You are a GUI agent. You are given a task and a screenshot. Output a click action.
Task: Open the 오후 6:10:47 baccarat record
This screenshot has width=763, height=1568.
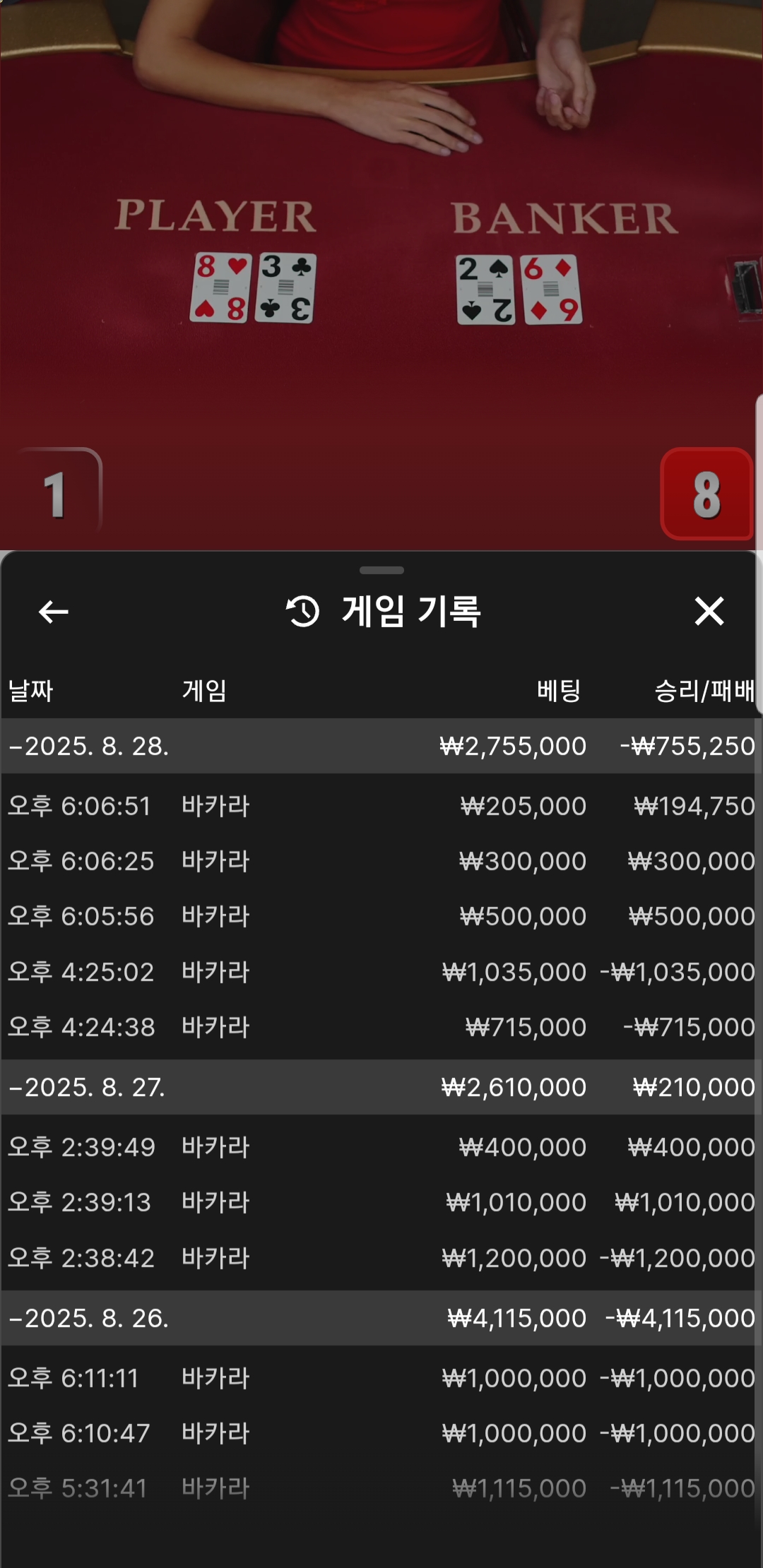pyautogui.click(x=381, y=1433)
